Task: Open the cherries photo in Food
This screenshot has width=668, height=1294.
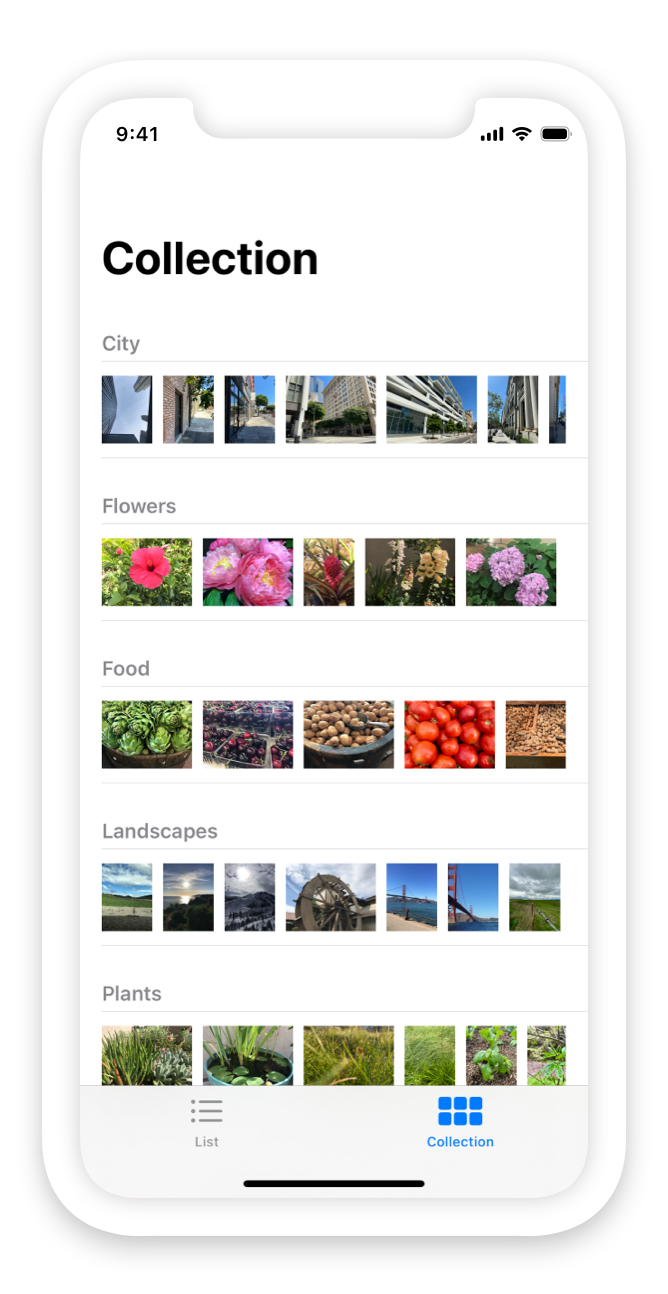Action: pos(248,734)
